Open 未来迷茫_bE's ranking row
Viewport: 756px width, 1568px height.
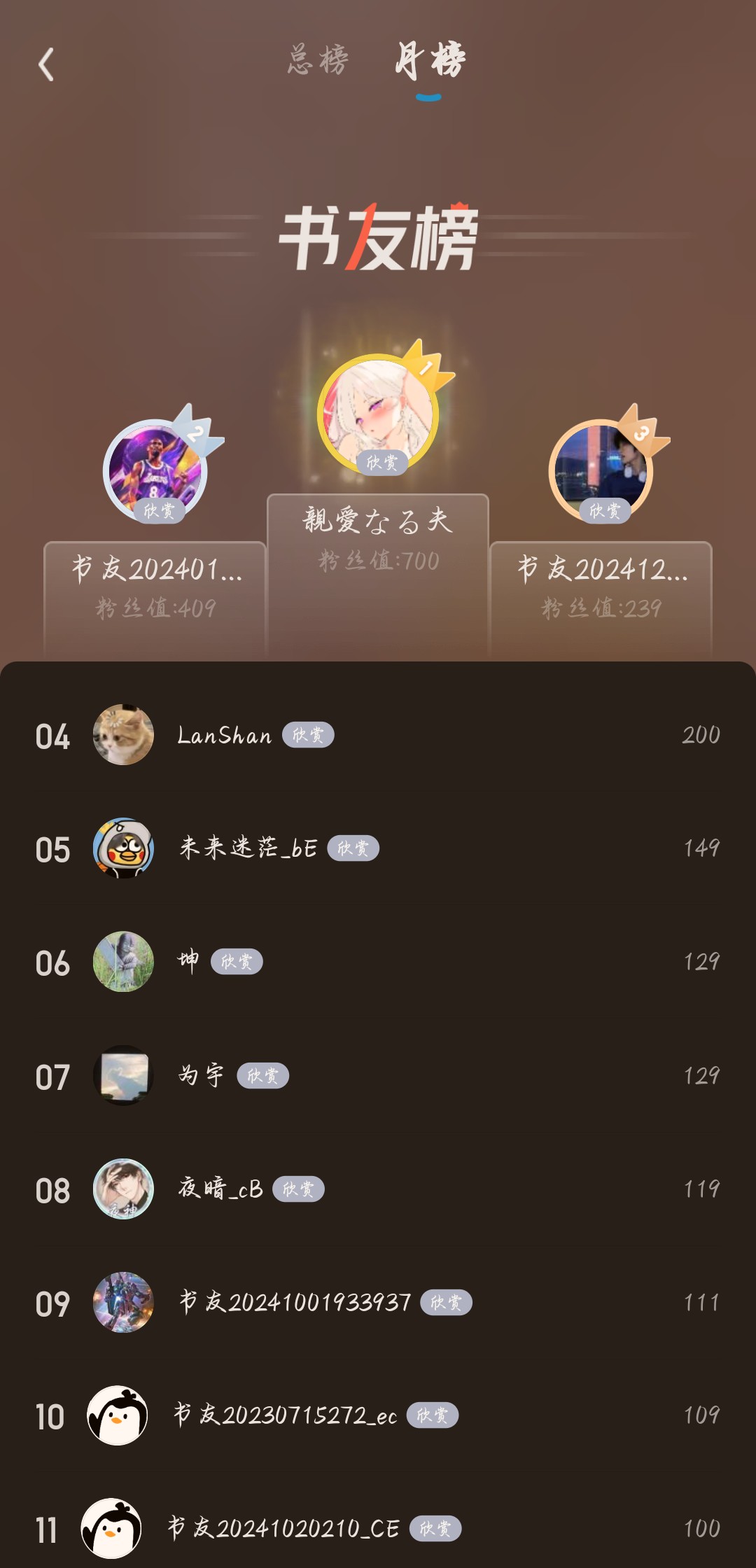coord(378,848)
